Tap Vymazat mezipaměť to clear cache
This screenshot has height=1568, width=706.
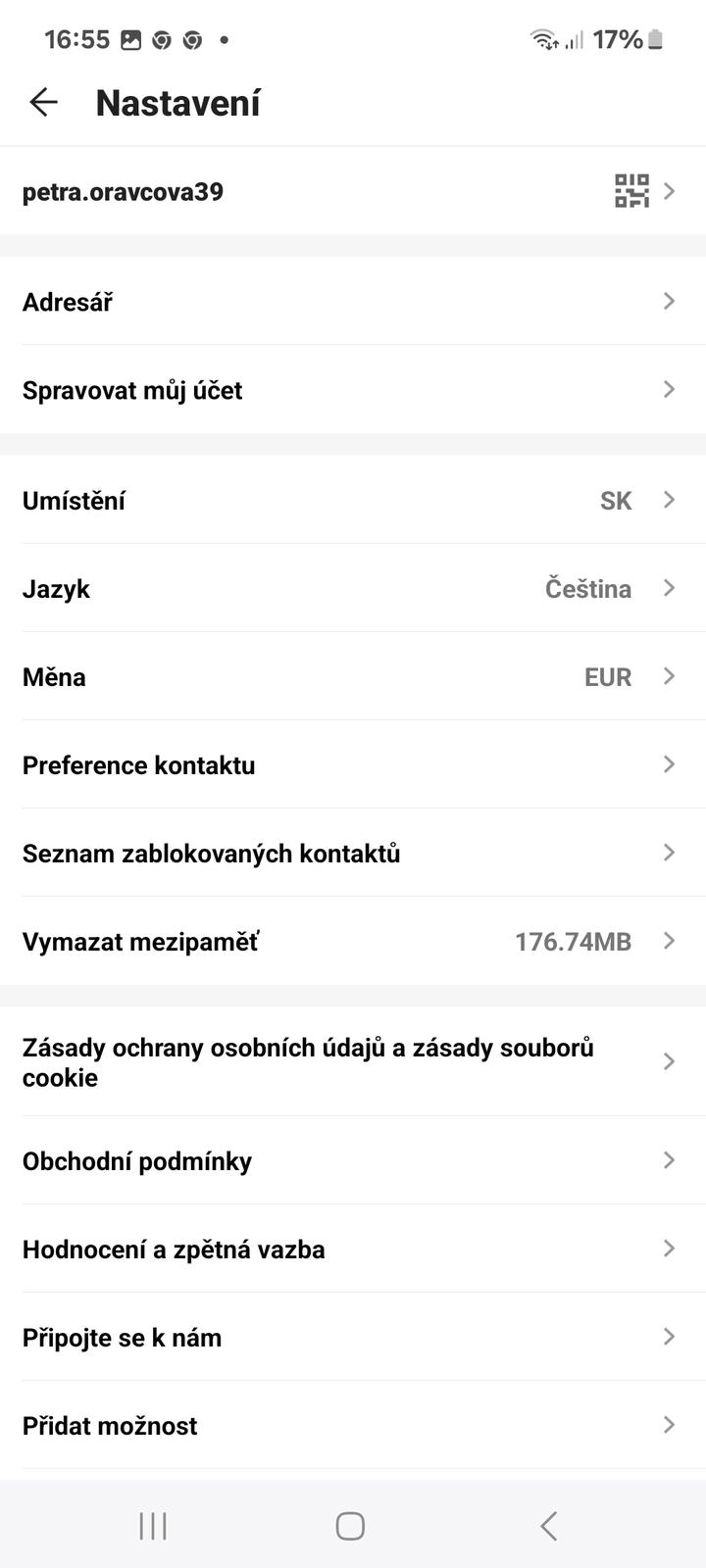coord(353,942)
